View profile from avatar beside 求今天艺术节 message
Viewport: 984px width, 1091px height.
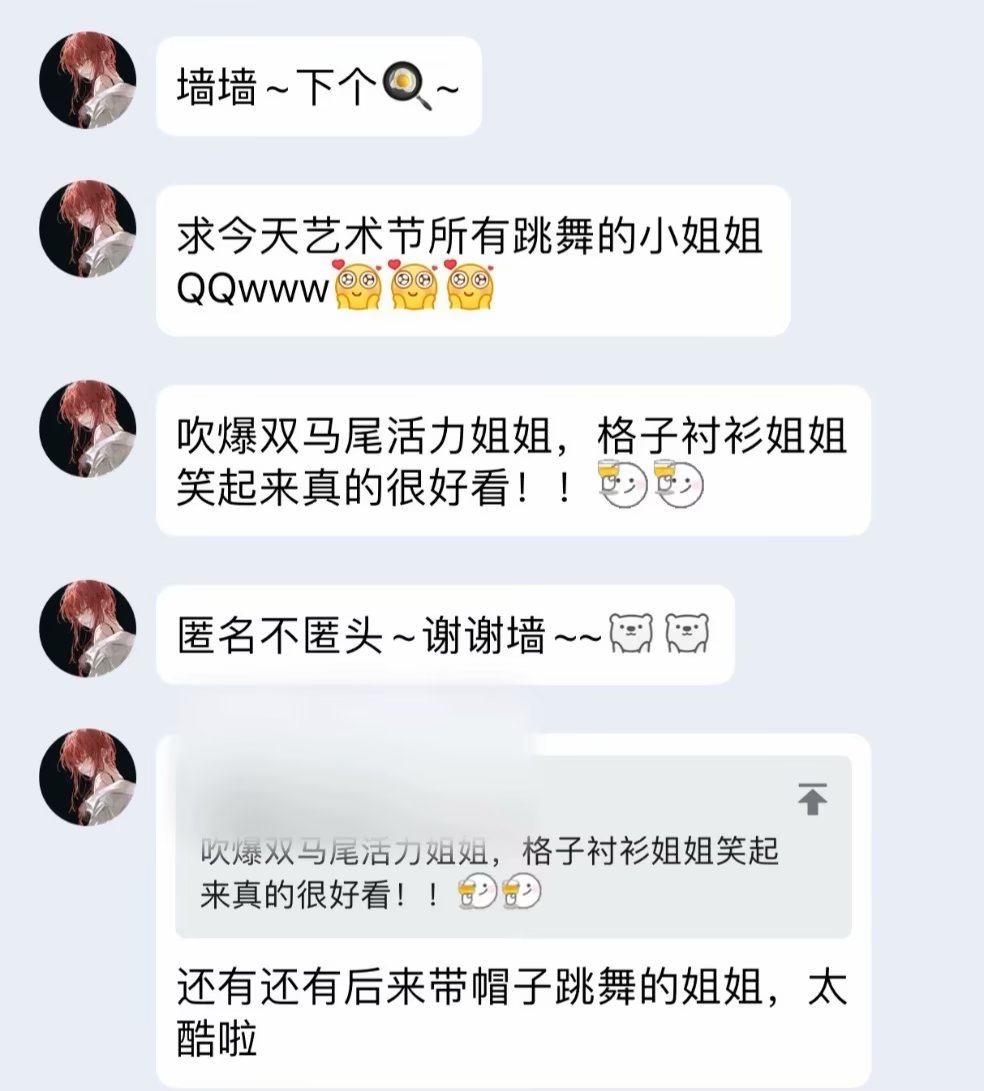tap(87, 229)
